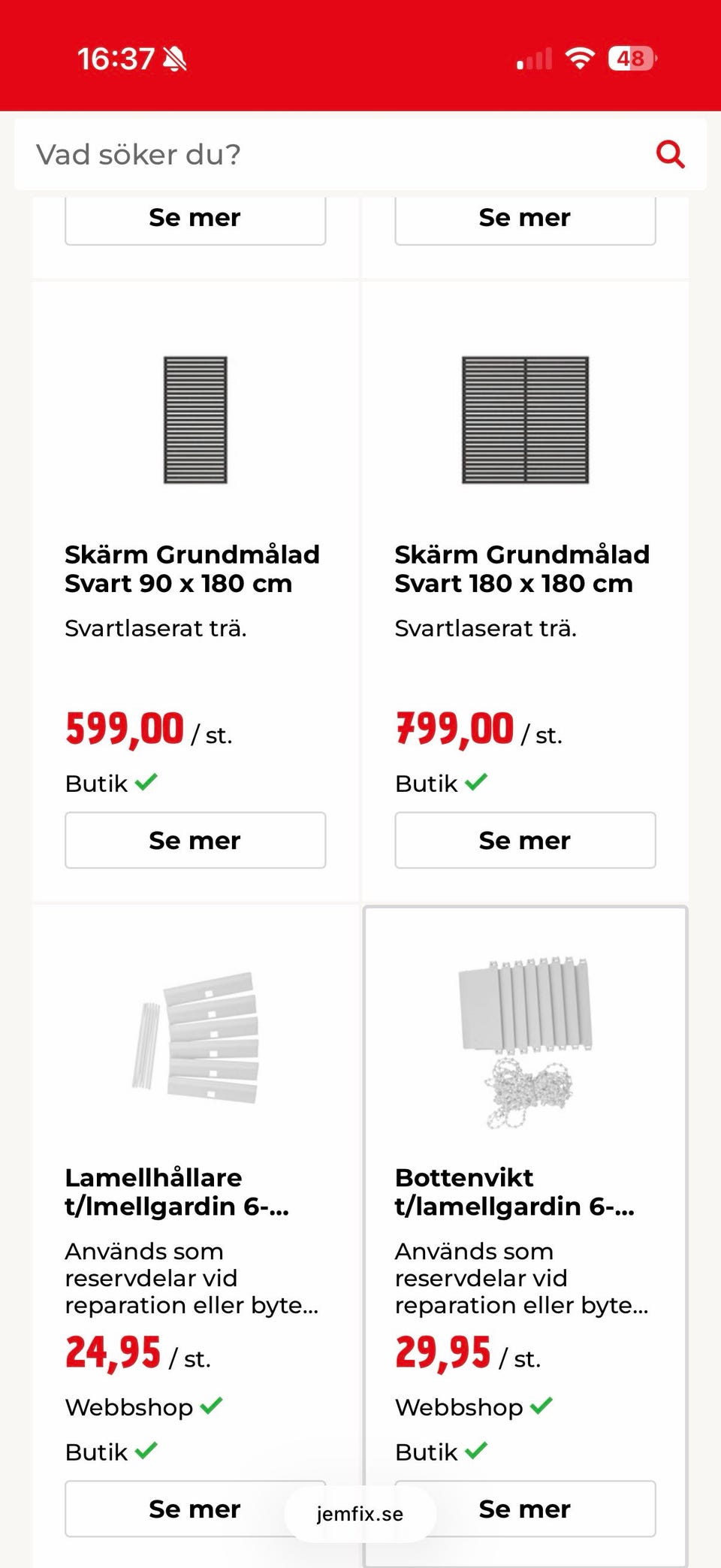The width and height of the screenshot is (721, 1568).
Task: Open the Skärm Grundmålad Svart 180 x 180 product card
Action: coord(525,591)
